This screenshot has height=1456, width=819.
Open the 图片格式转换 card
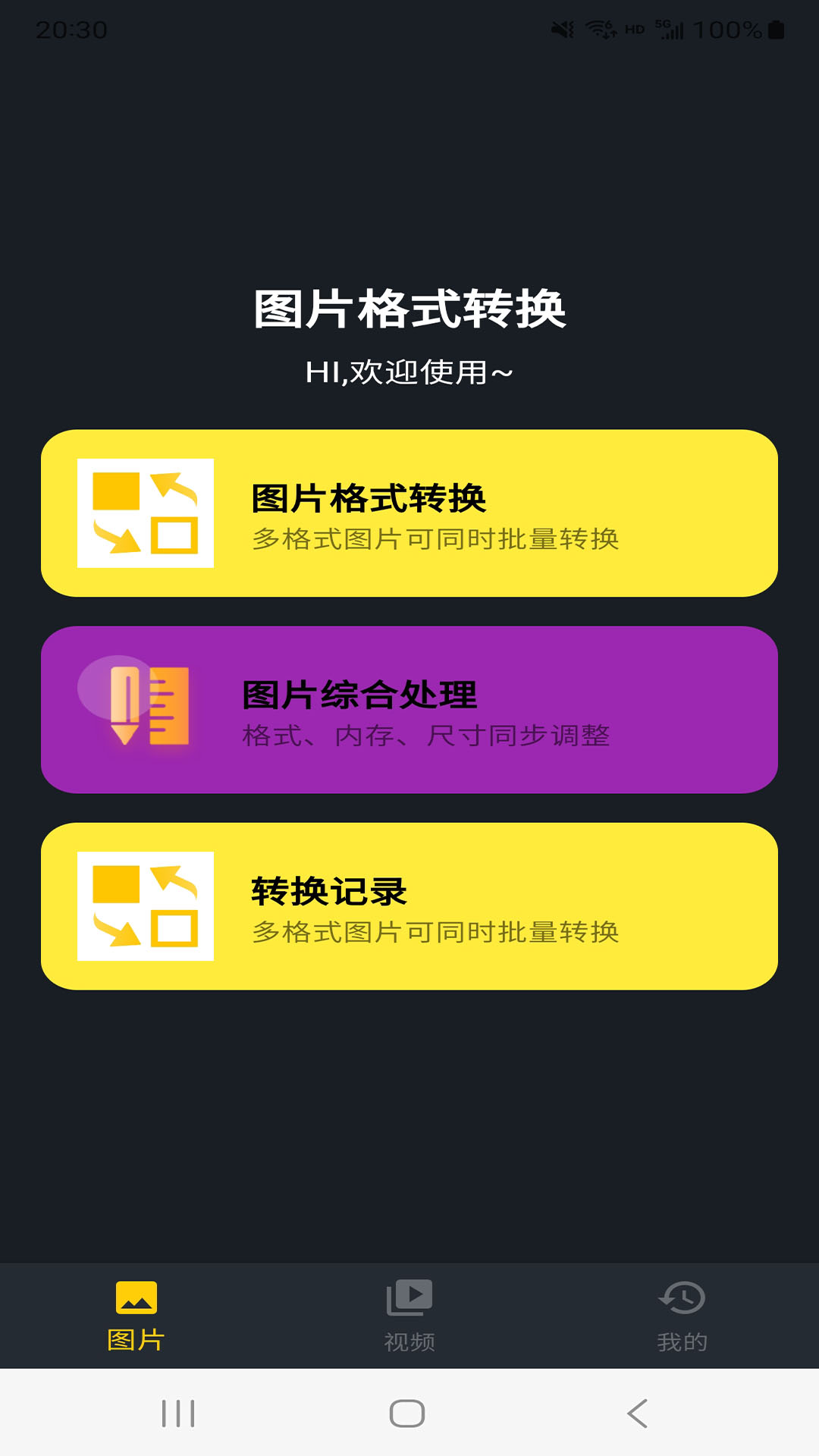pos(409,513)
